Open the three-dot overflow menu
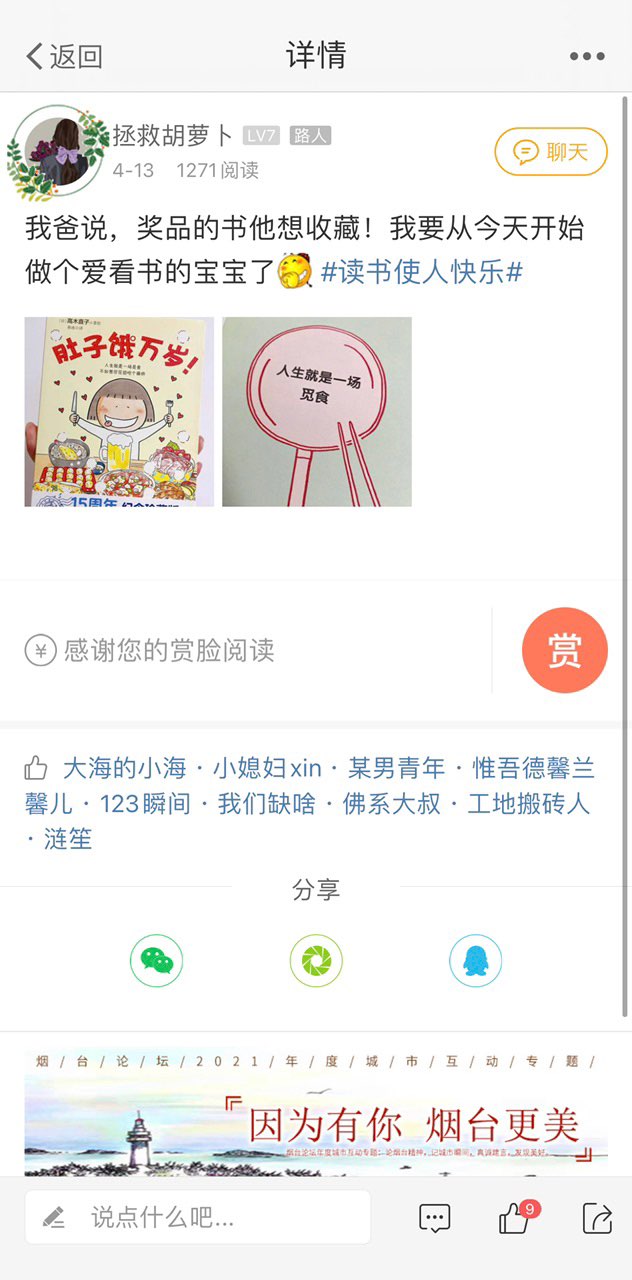This screenshot has width=632, height=1280. point(587,56)
